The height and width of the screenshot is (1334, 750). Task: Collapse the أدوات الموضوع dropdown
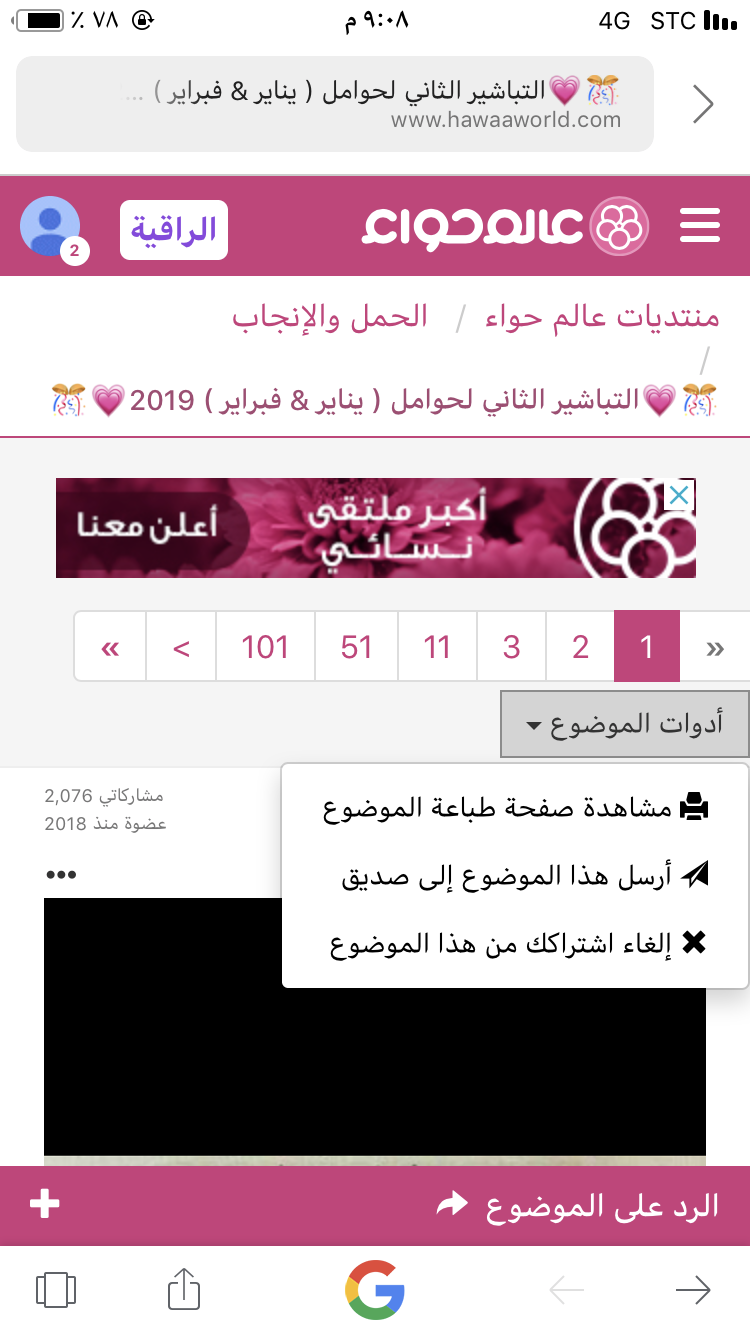coord(624,724)
